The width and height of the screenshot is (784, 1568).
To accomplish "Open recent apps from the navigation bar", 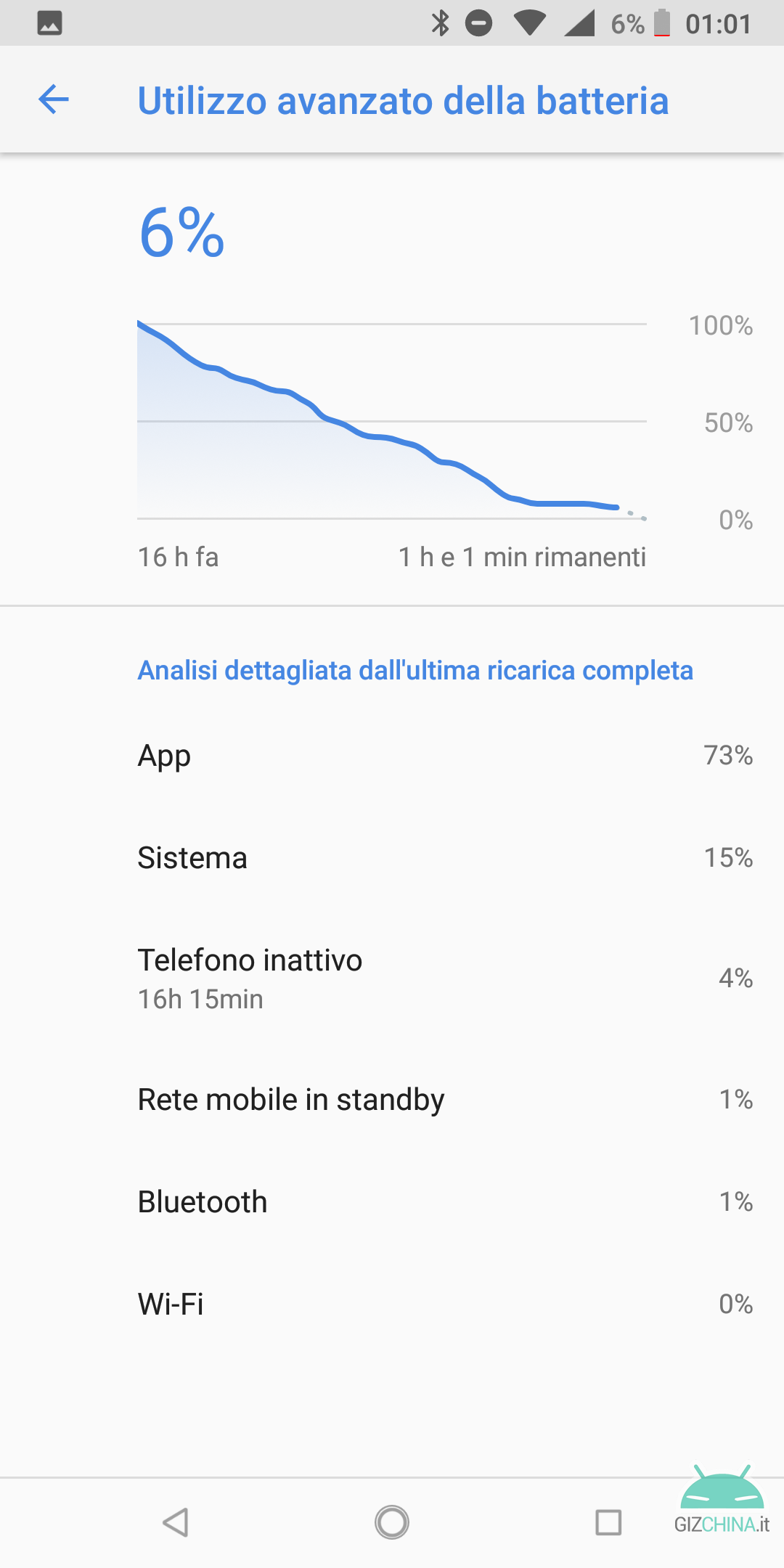I will pos(608,1522).
